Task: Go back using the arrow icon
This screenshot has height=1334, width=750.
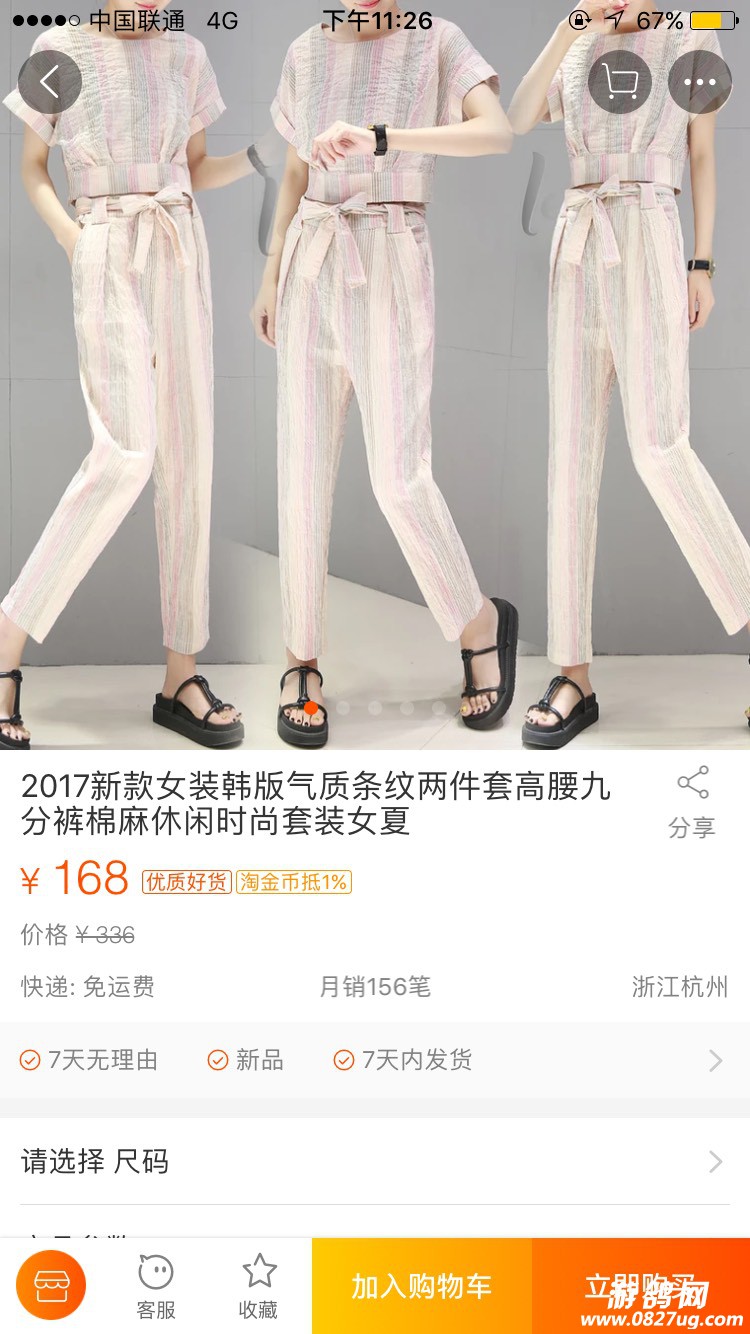Action: 49,82
